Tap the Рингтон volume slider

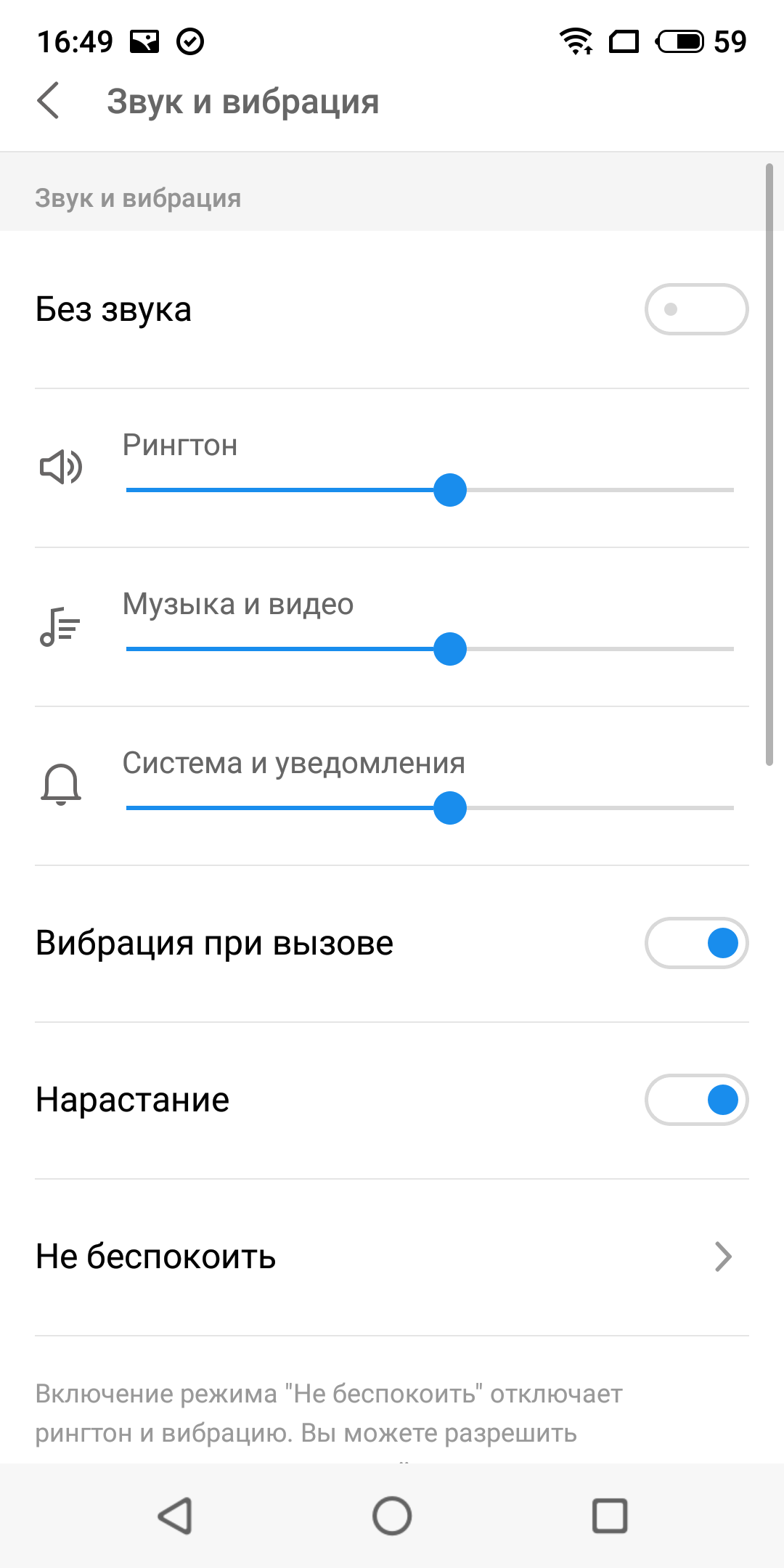[450, 490]
